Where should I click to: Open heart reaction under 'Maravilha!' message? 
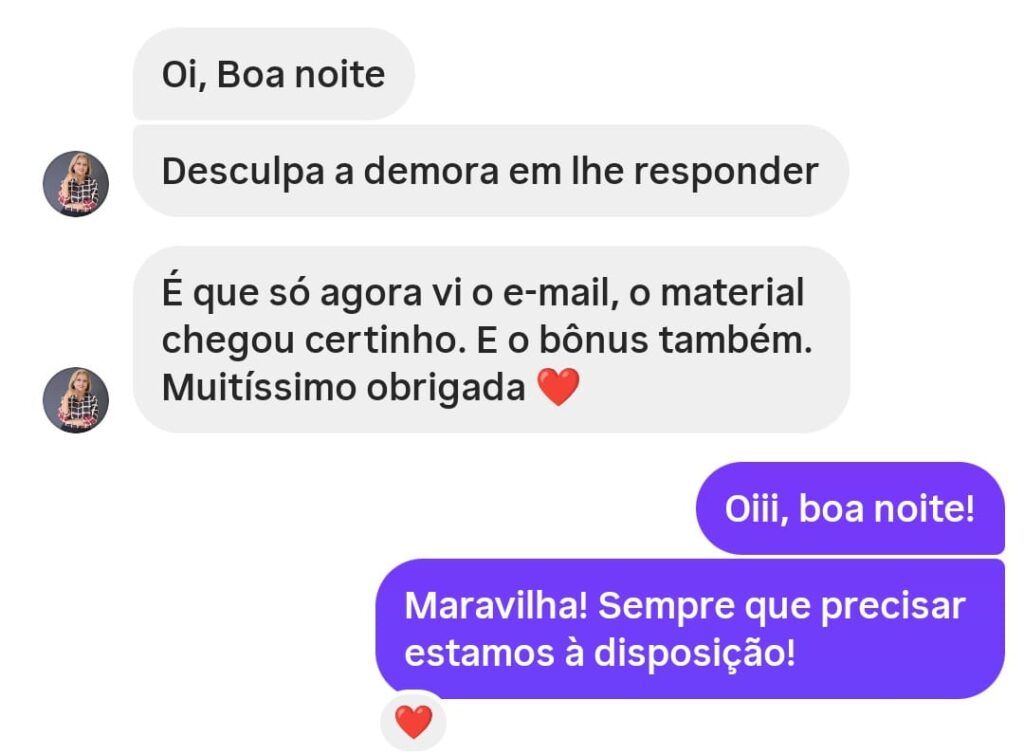[x=413, y=721]
